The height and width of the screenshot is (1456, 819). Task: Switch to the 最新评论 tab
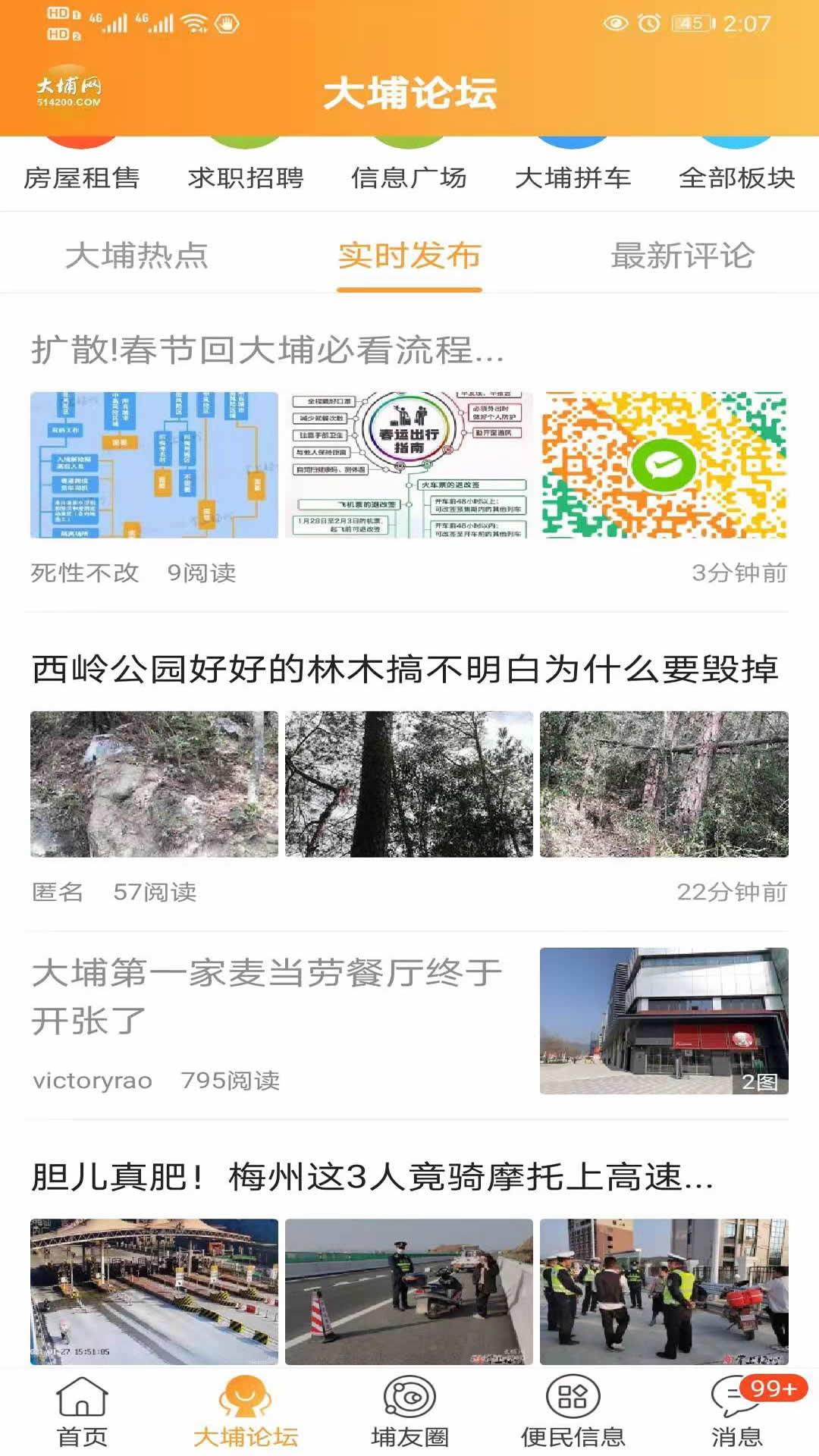click(x=682, y=256)
